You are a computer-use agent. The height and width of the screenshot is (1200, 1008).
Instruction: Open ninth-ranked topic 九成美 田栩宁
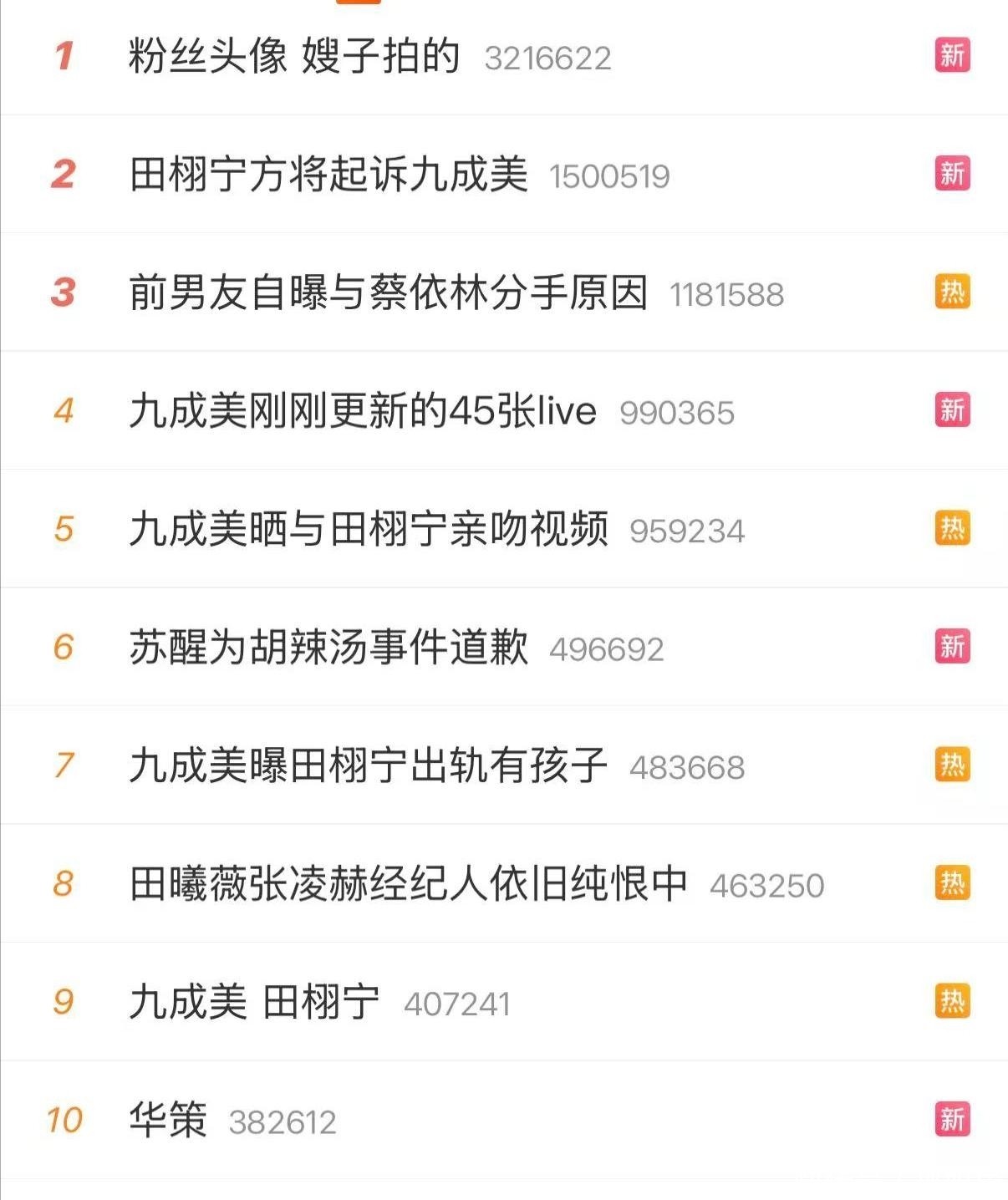254,1003
